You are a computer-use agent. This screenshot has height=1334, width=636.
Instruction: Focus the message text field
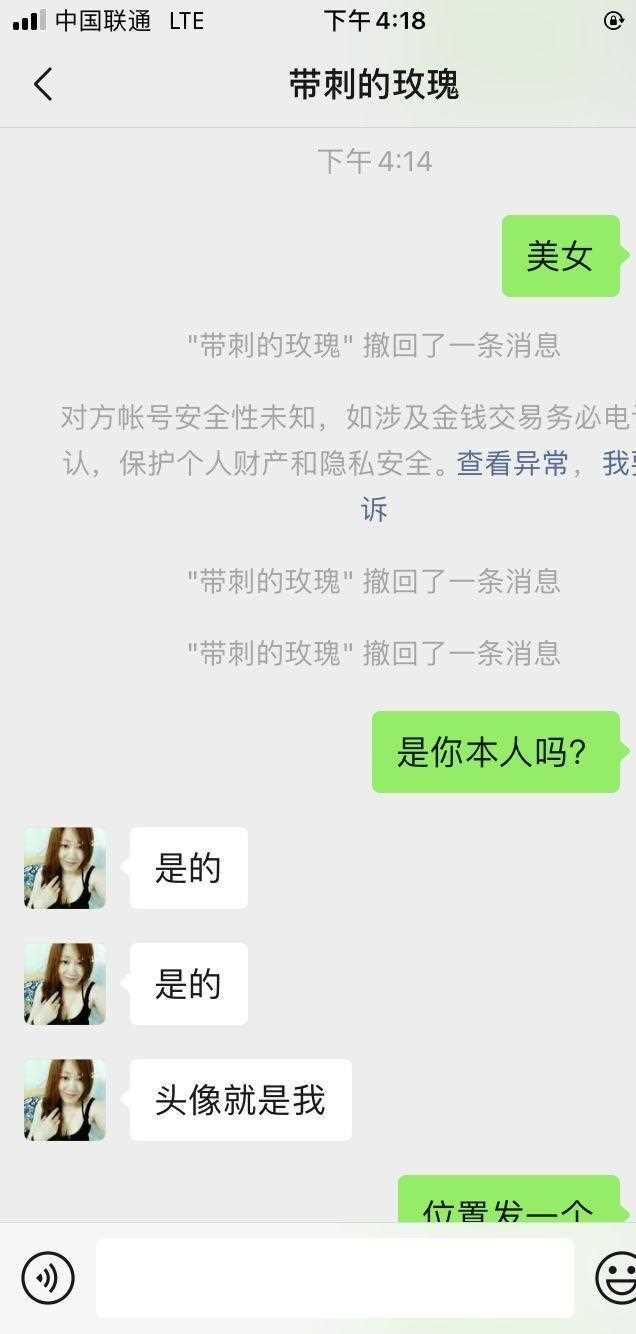[x=335, y=1277]
